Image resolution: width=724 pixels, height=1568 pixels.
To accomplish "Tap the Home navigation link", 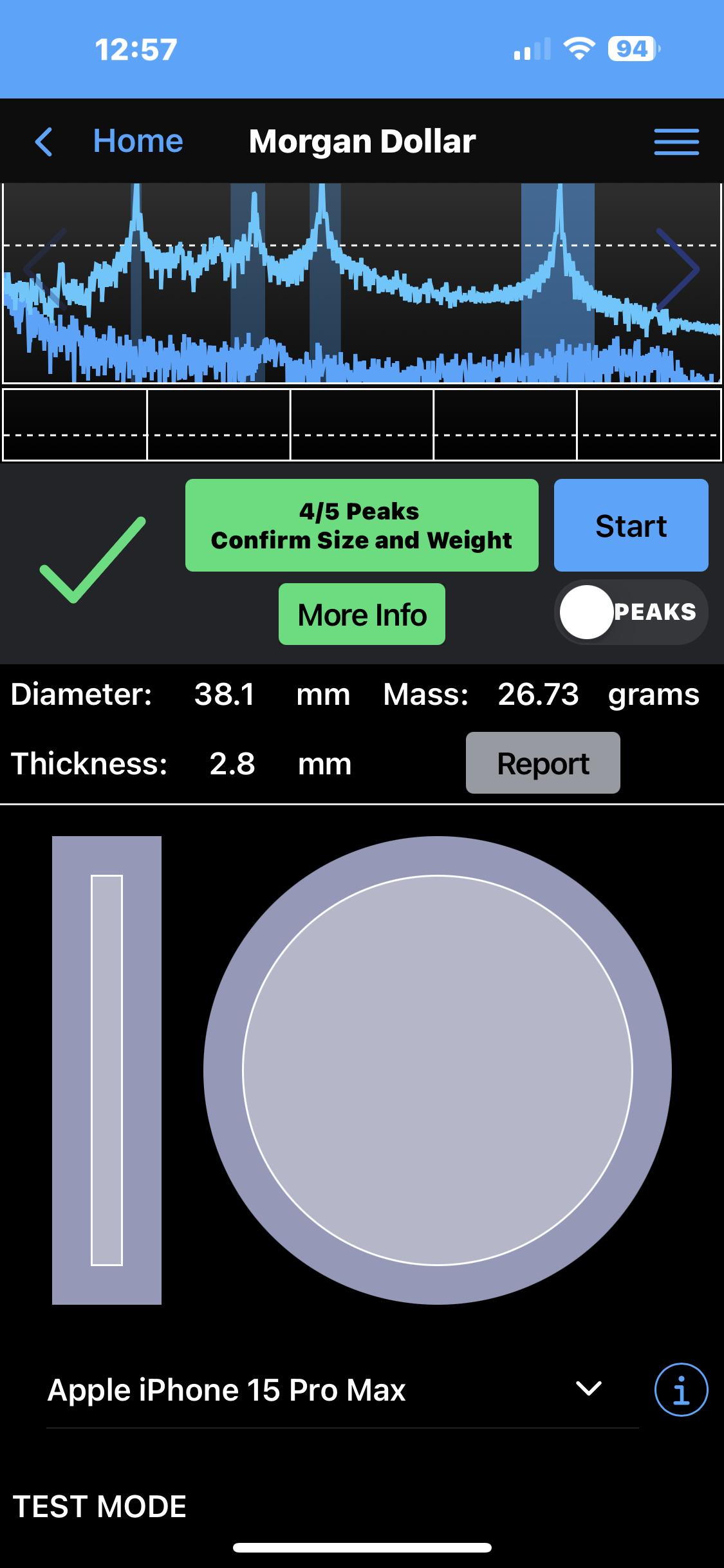I will [138, 142].
